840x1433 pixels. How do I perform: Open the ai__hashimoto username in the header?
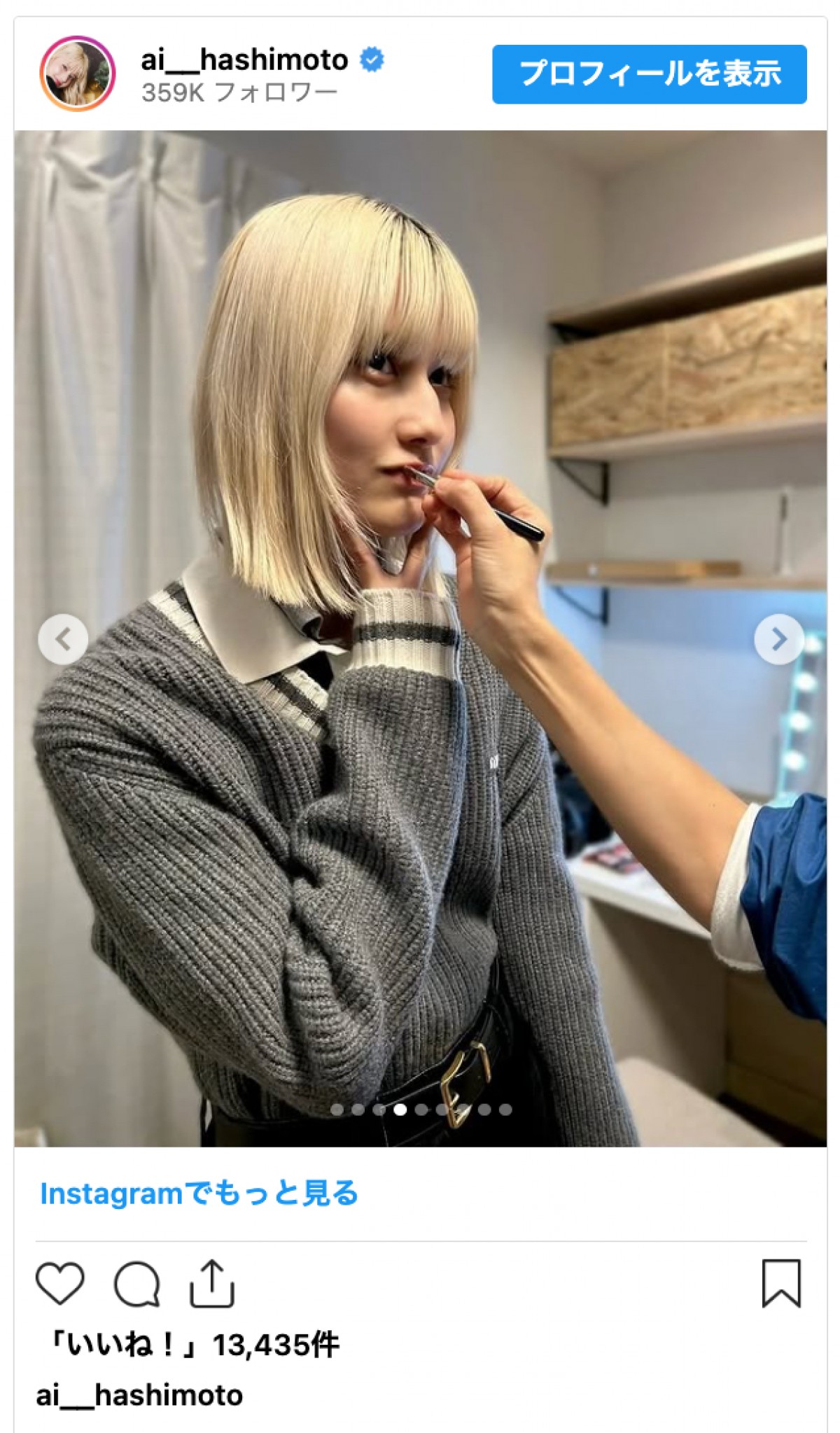pyautogui.click(x=244, y=60)
